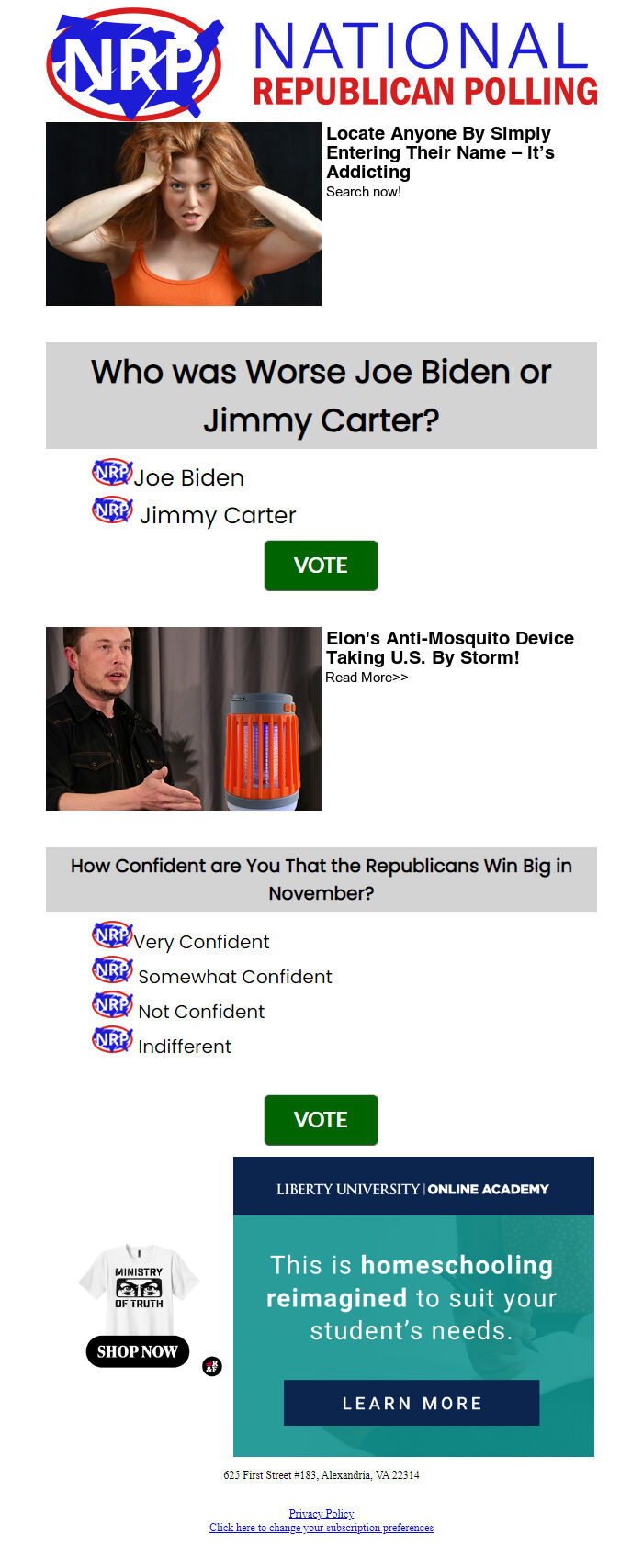Open the Privacy Policy link

tap(321, 1514)
